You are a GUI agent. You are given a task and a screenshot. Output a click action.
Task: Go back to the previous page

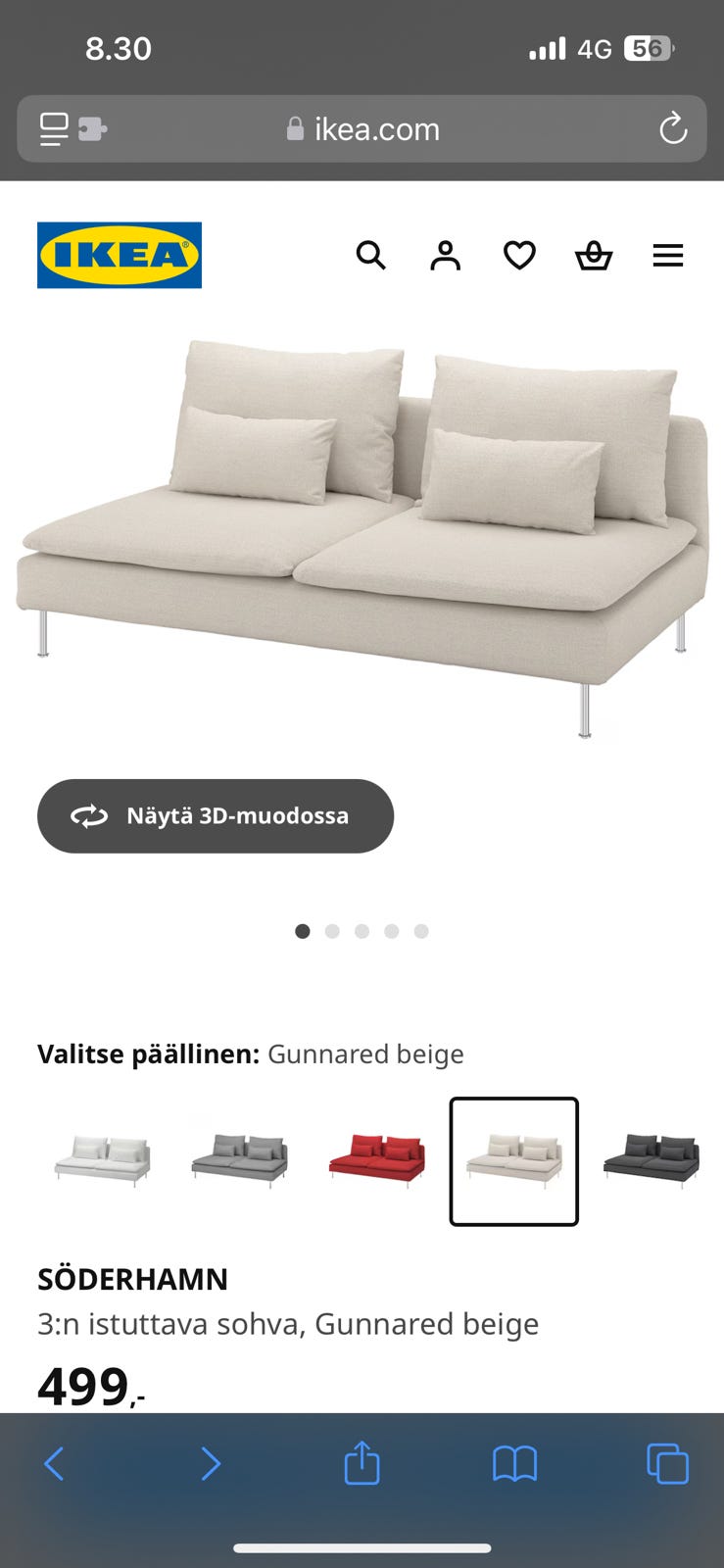(54, 1464)
